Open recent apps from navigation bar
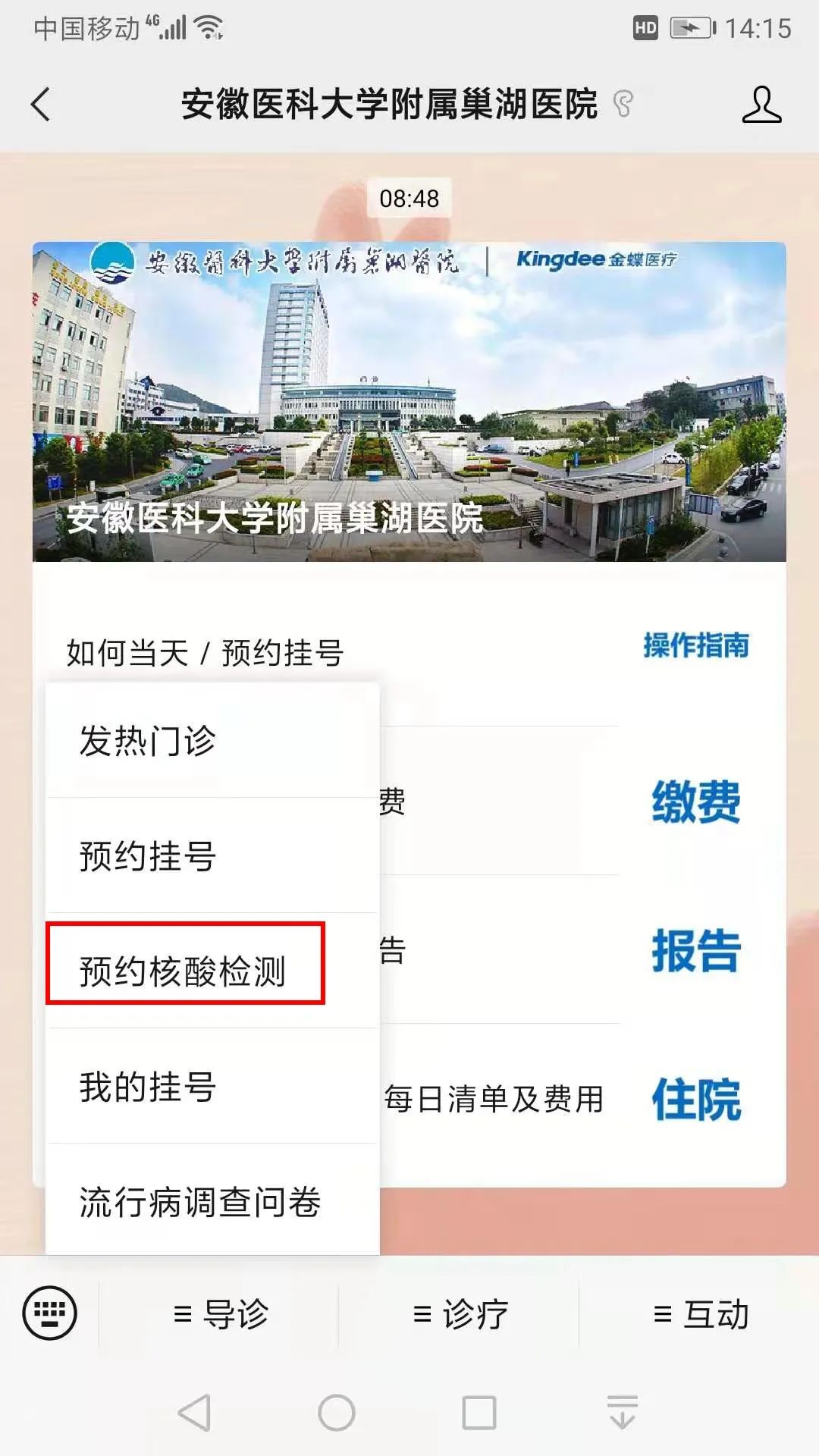 pyautogui.click(x=479, y=1413)
